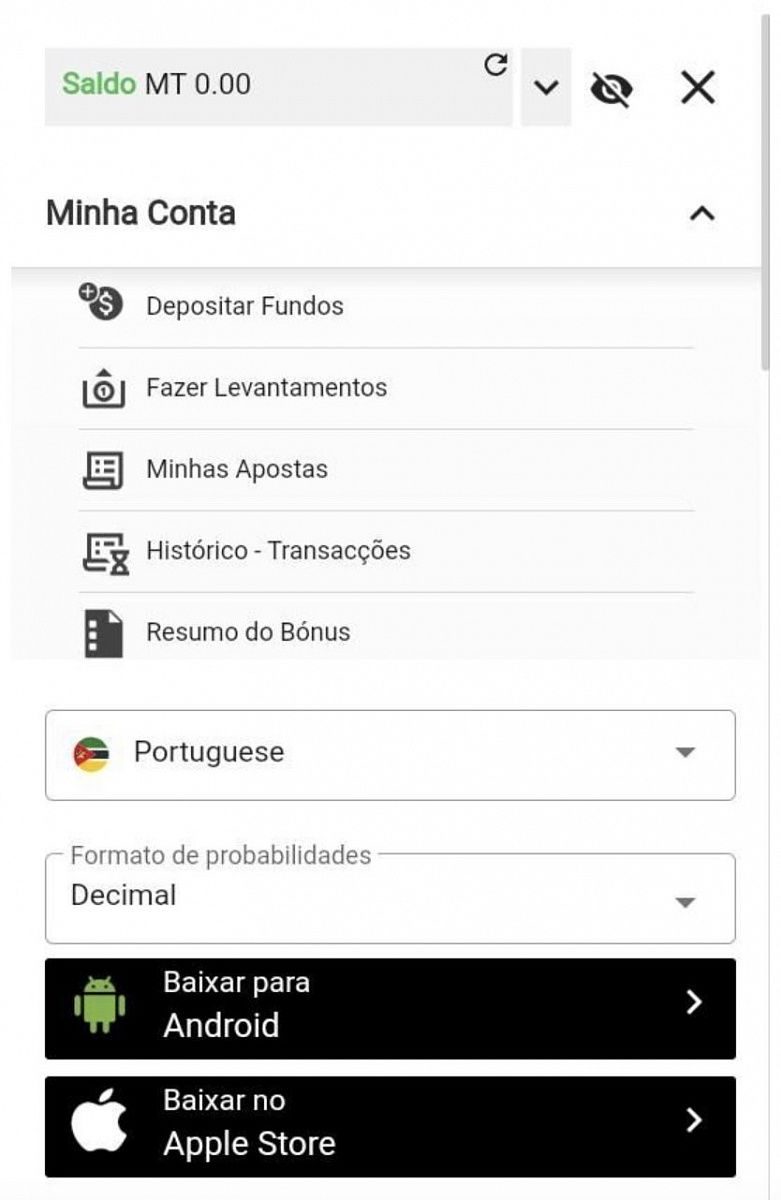The height and width of the screenshot is (1200, 781).
Task: Refresh the Saldo balance
Action: tap(495, 66)
